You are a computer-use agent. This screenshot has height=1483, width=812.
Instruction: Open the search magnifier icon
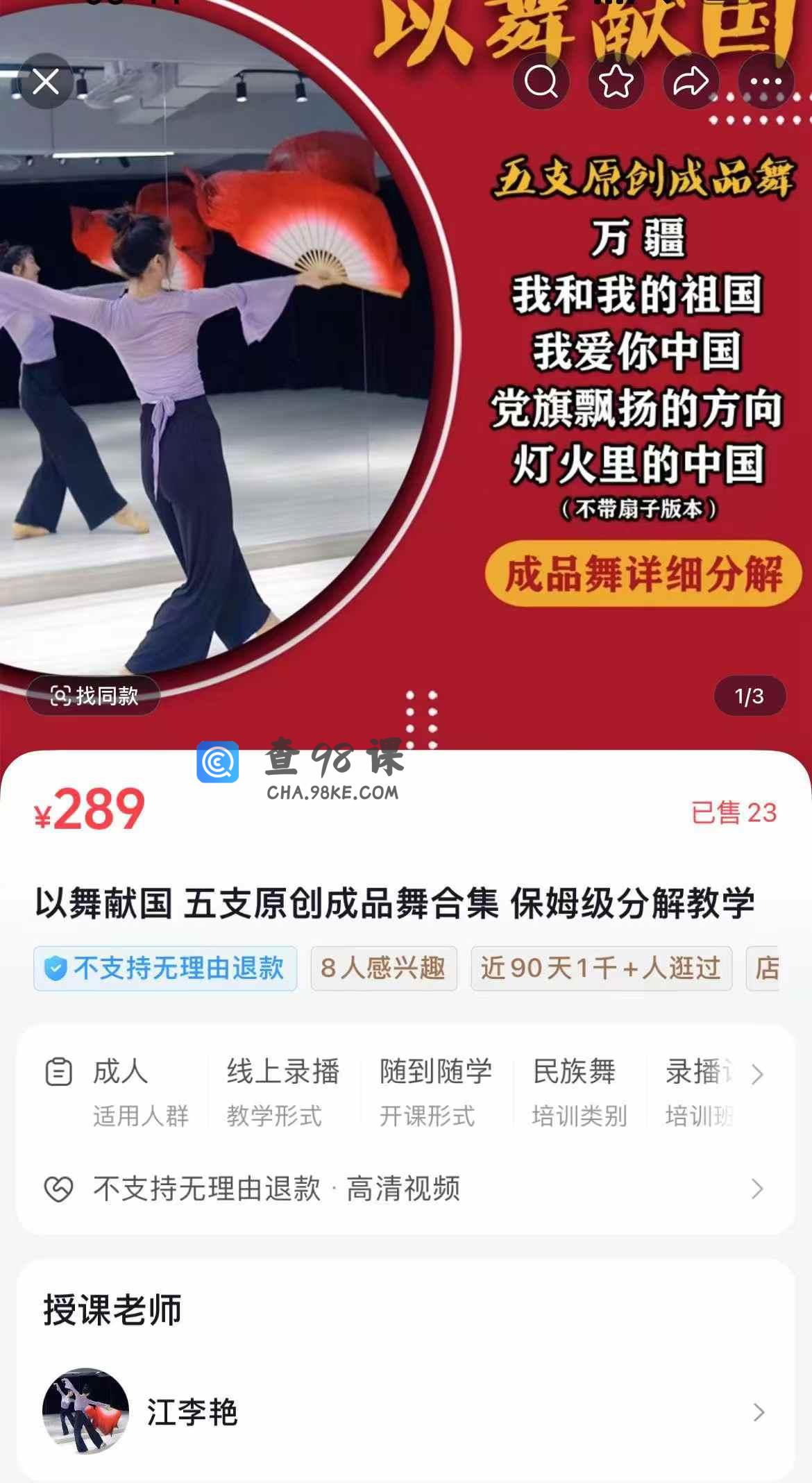tap(541, 82)
